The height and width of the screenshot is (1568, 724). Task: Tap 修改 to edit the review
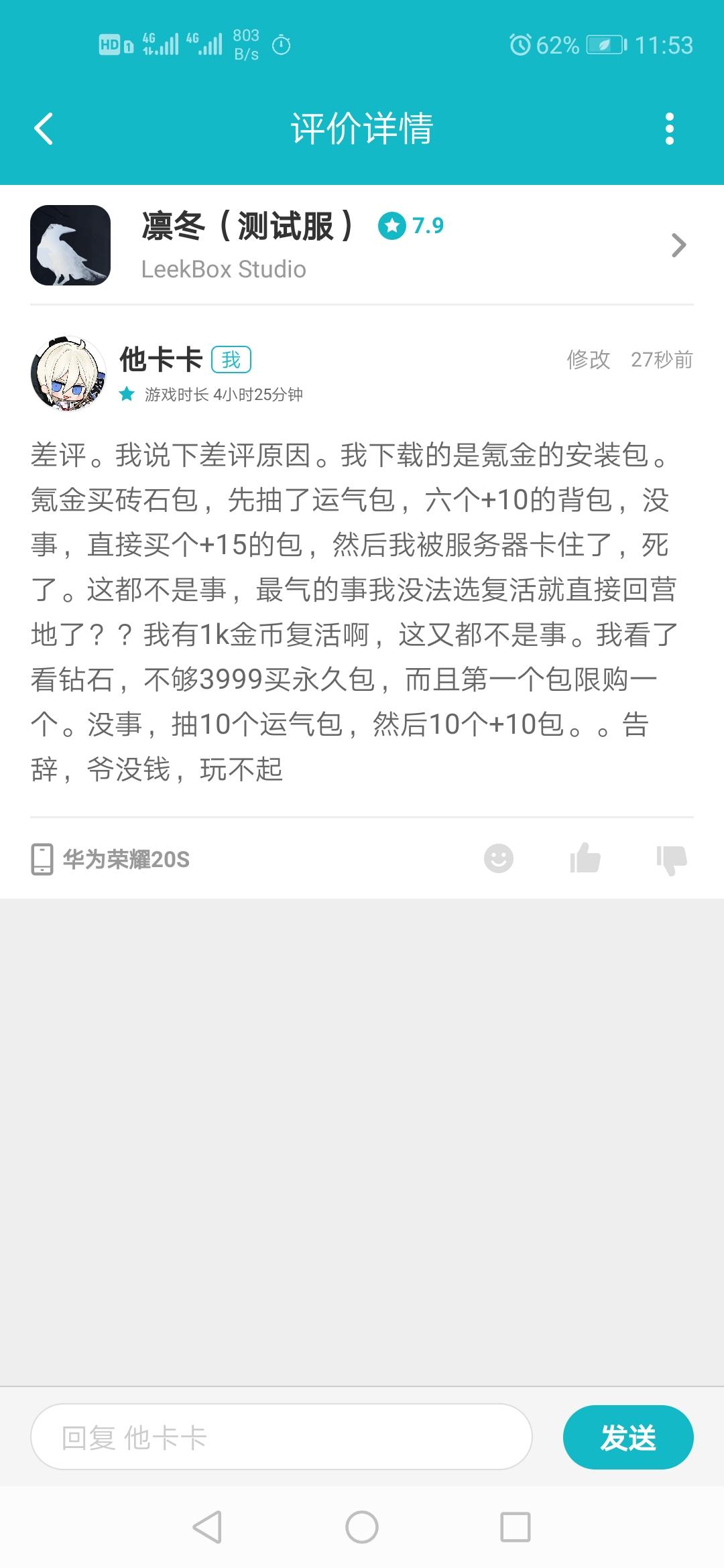(588, 360)
